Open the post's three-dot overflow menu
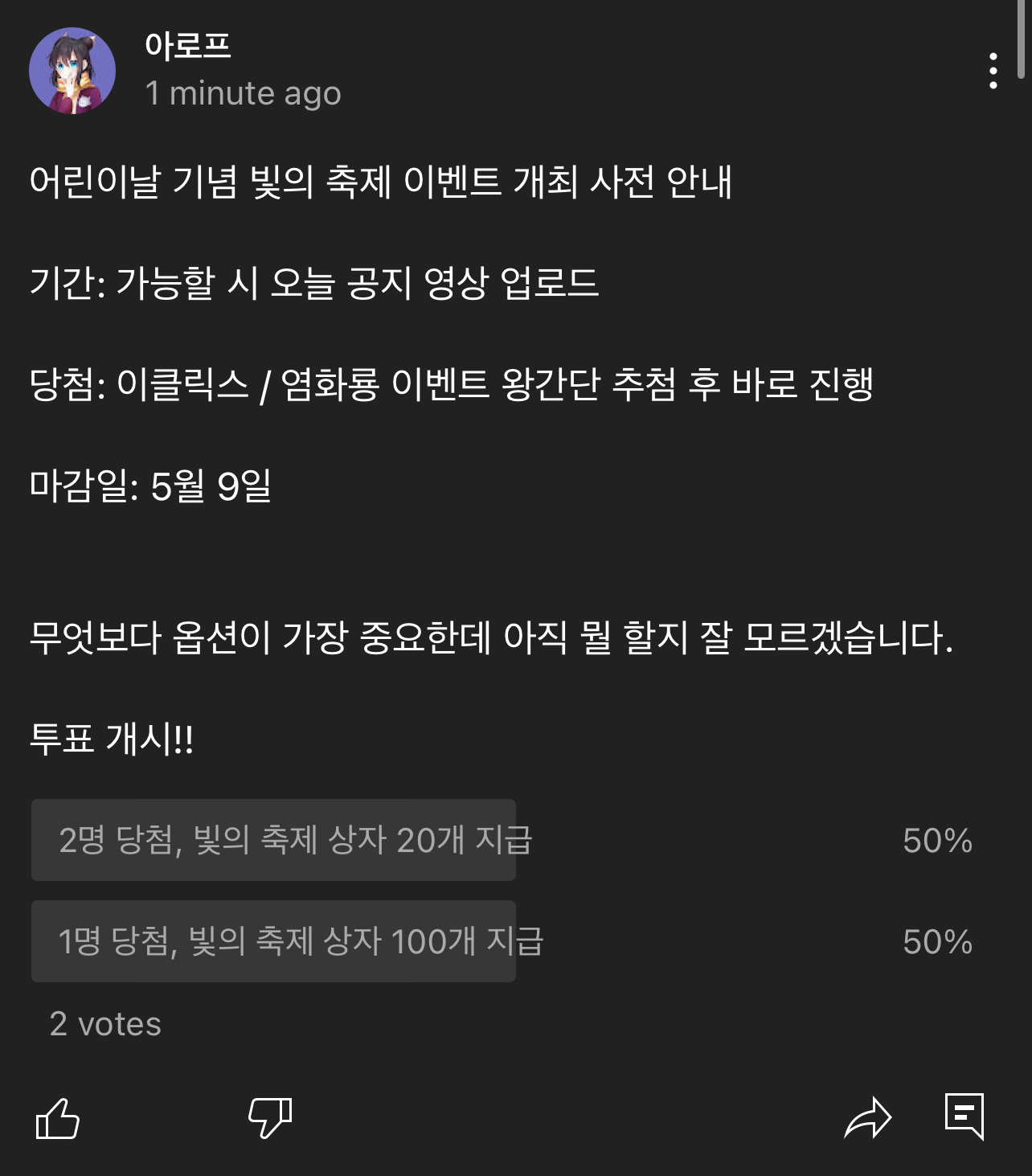Viewport: 1032px width, 1176px height. pos(993,71)
